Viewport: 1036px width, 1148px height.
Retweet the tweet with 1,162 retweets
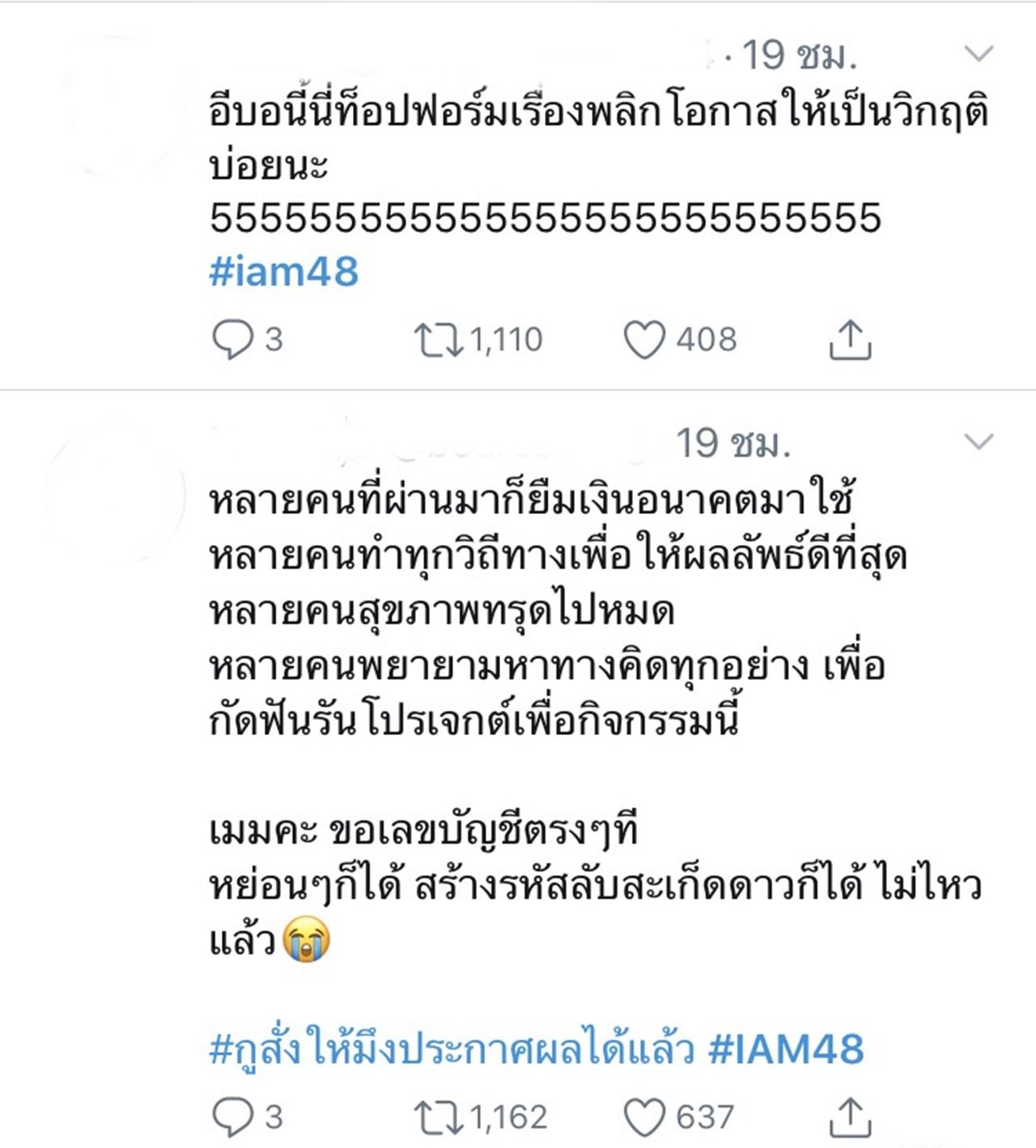point(438,1118)
